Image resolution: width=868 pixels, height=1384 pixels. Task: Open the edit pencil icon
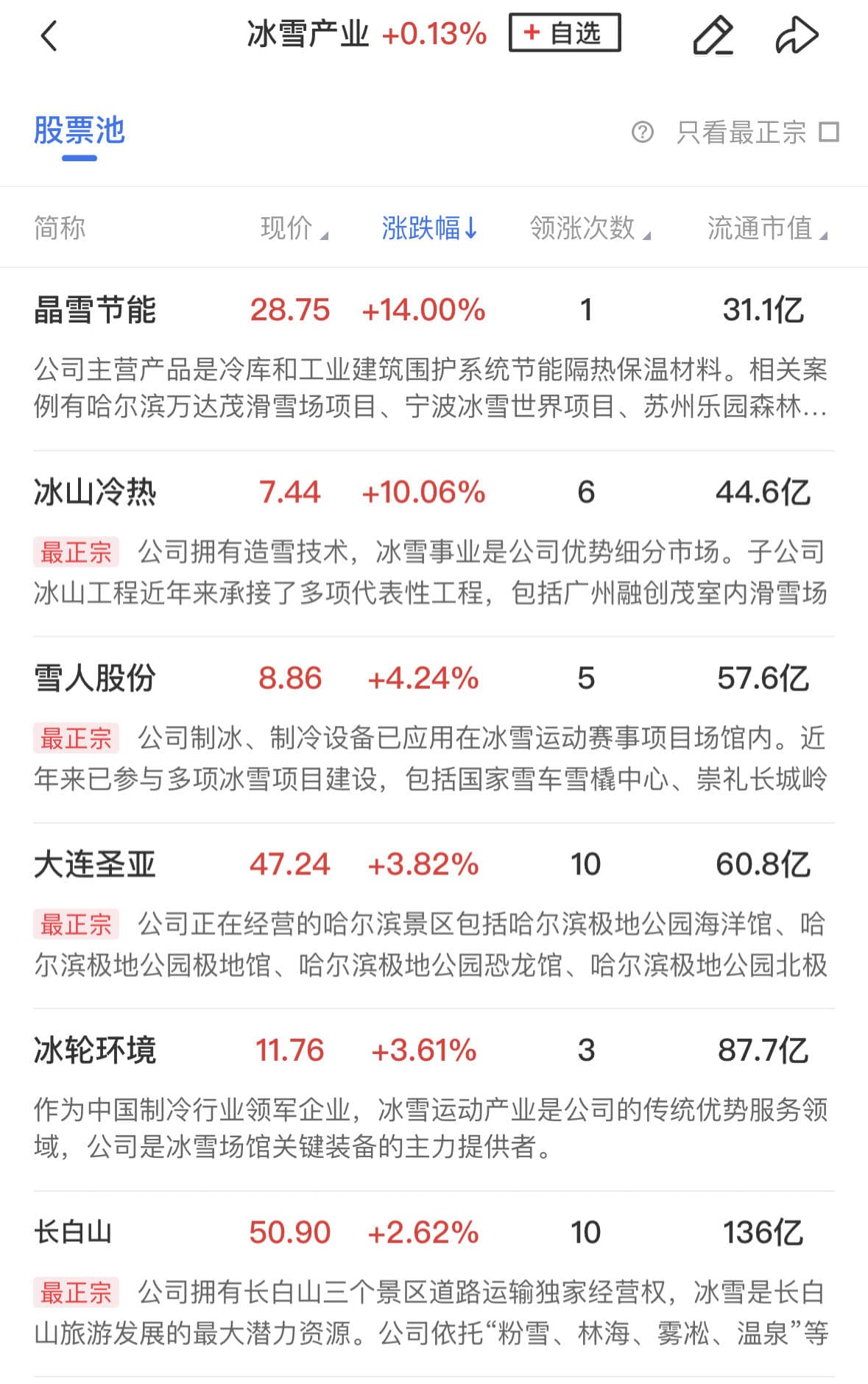tap(713, 35)
